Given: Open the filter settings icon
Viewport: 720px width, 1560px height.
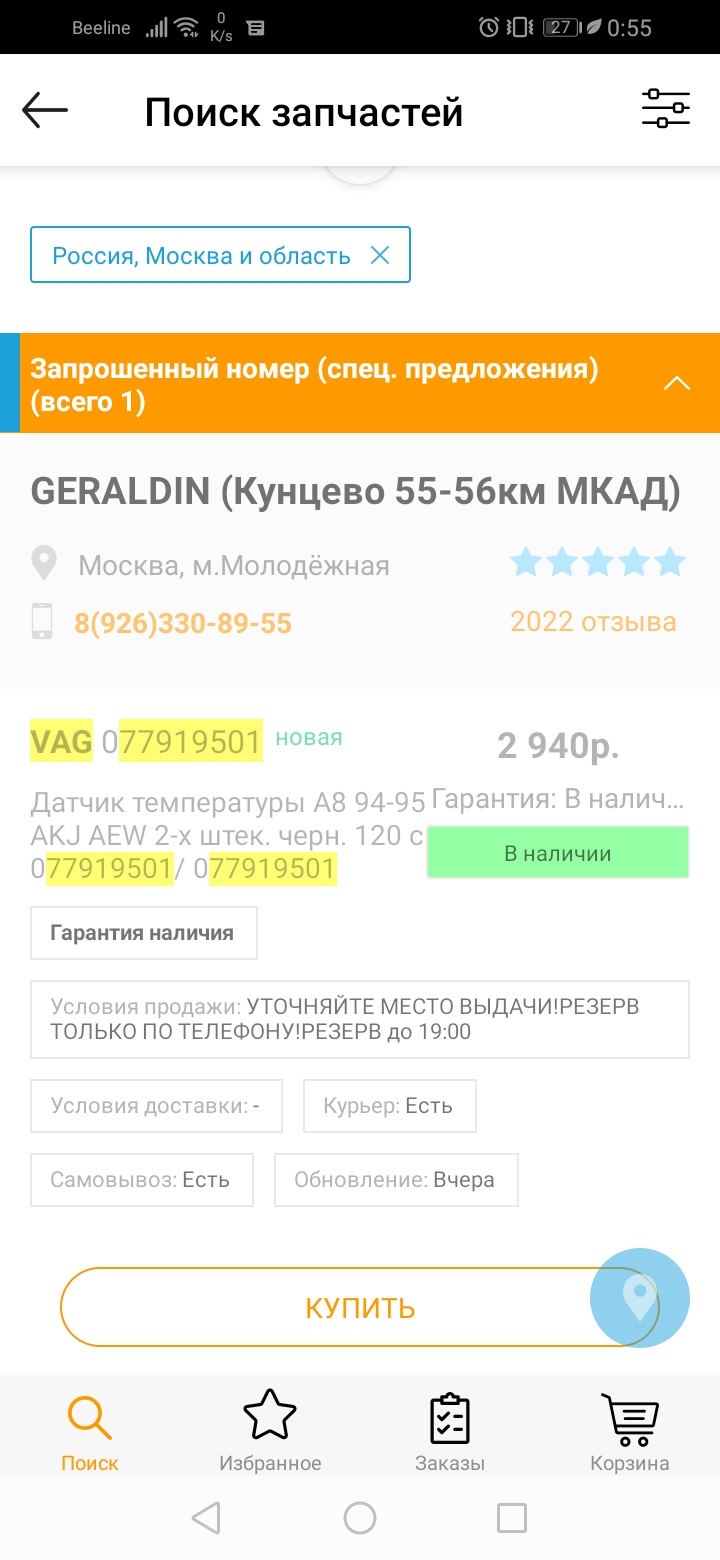Looking at the screenshot, I should [x=665, y=109].
